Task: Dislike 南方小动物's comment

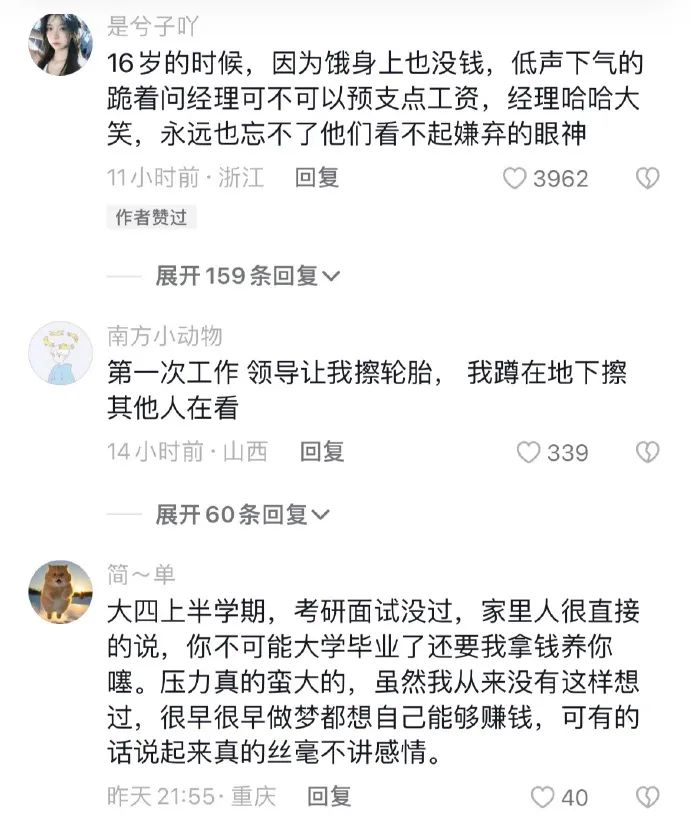Action: [648, 453]
